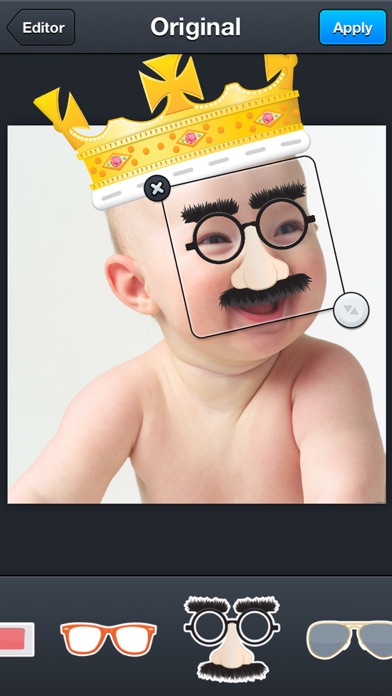This screenshot has width=392, height=696.
Task: Select the orange glasses sticker
Action: pos(109,639)
